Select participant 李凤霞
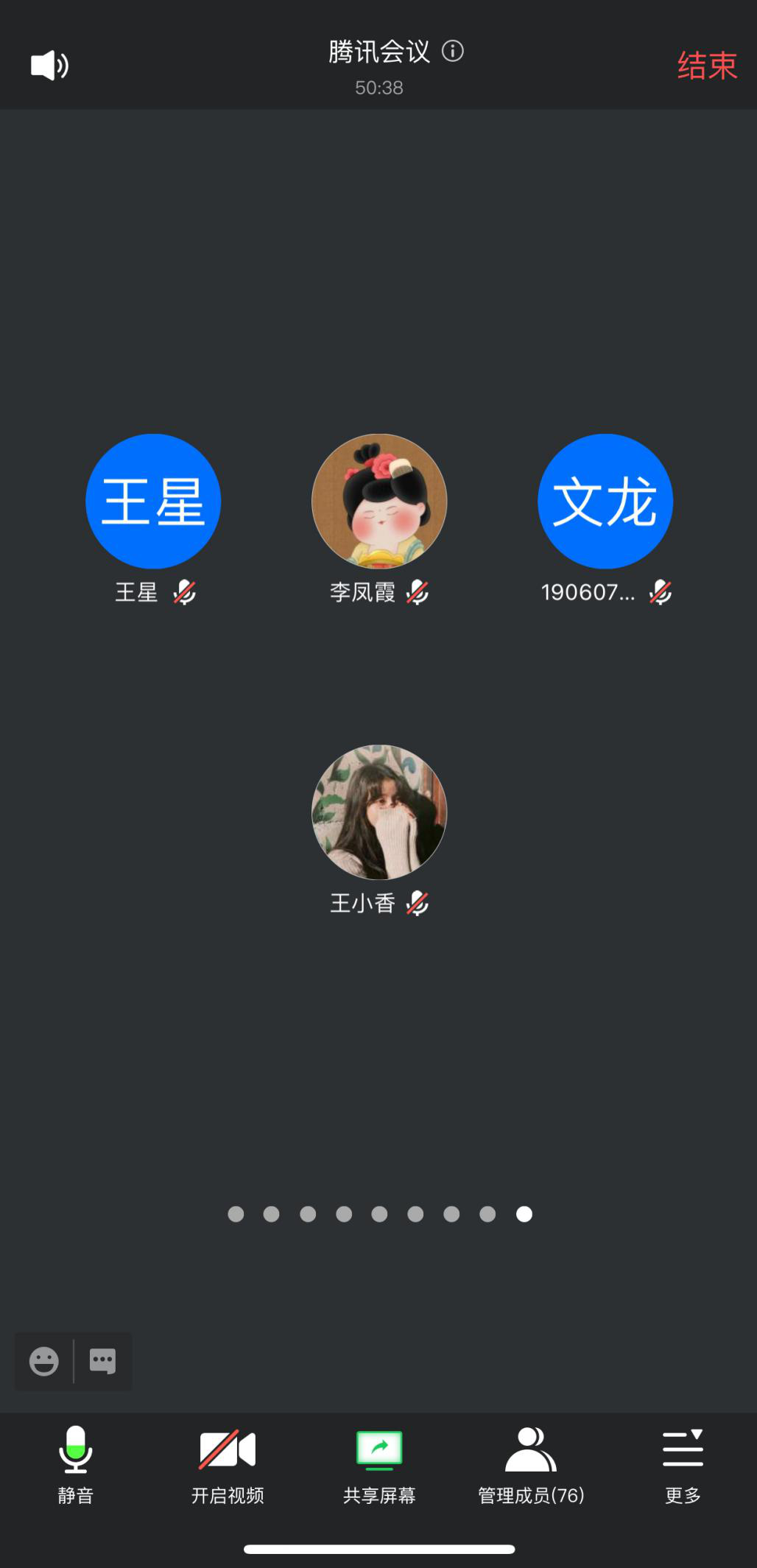The width and height of the screenshot is (757, 1568). tap(379, 501)
